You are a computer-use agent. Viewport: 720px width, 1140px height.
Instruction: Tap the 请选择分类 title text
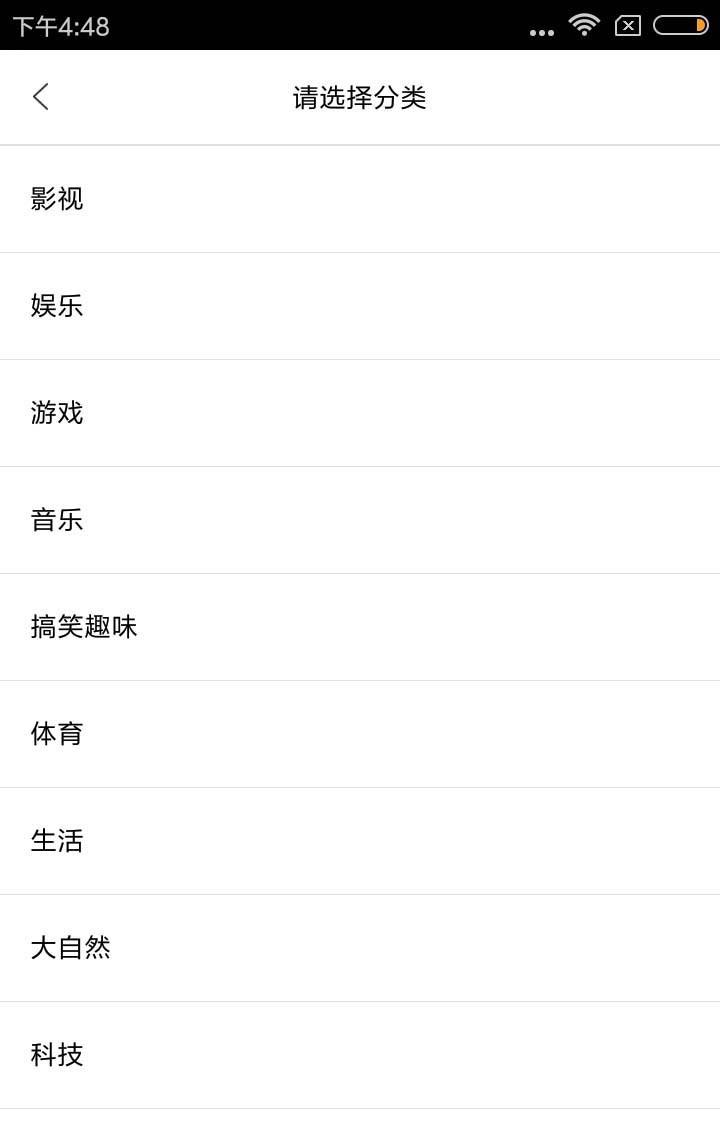(x=360, y=97)
